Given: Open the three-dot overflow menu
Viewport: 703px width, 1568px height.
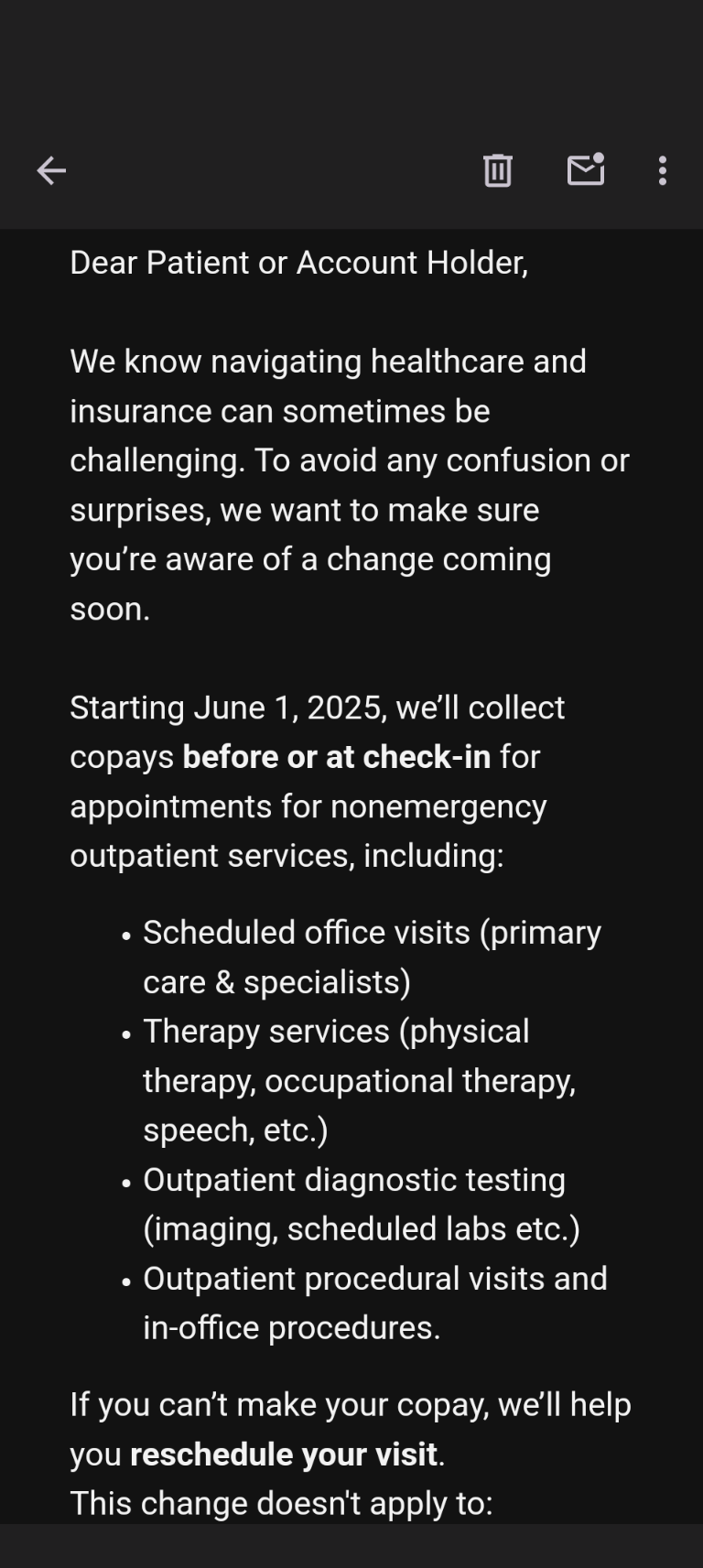Looking at the screenshot, I should click(x=663, y=170).
